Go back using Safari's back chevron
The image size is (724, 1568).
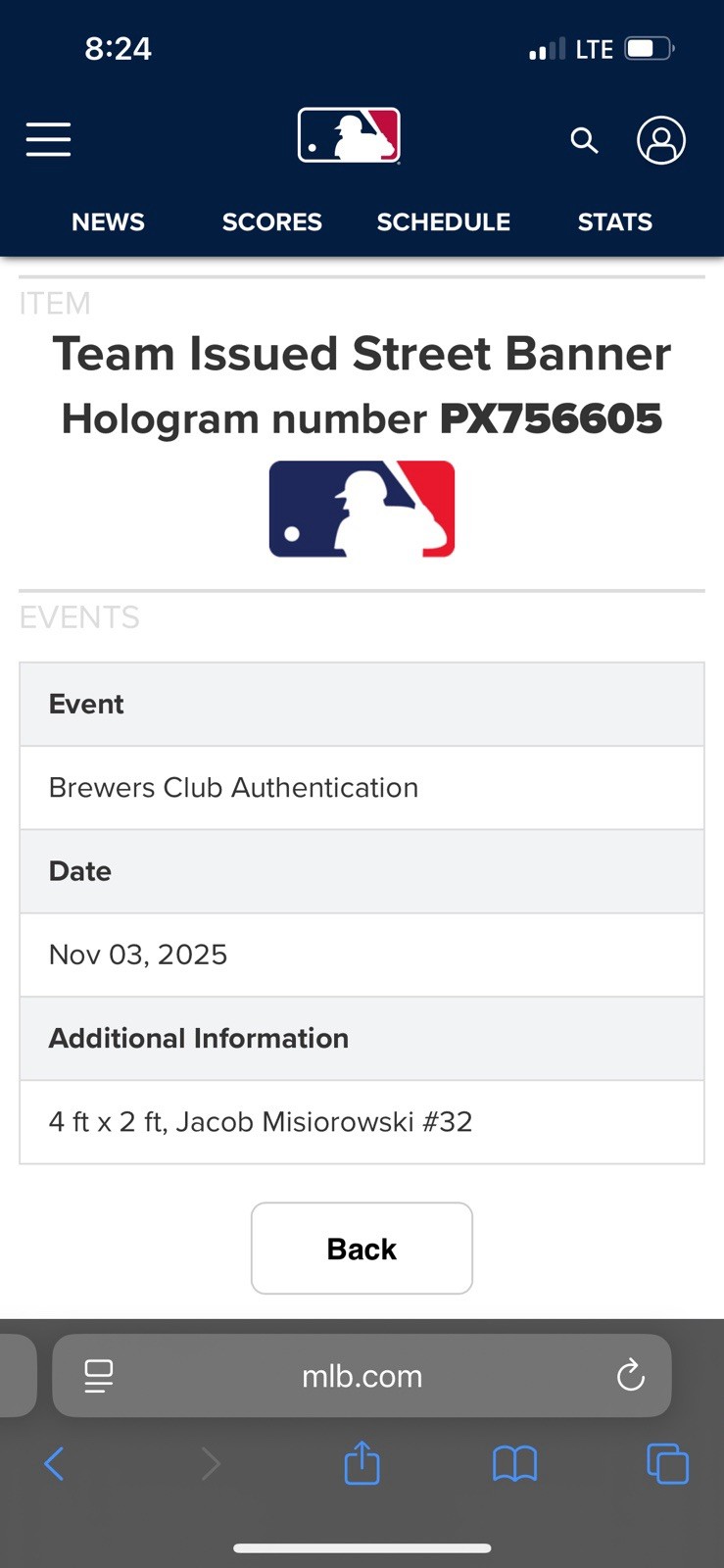[x=54, y=1464]
